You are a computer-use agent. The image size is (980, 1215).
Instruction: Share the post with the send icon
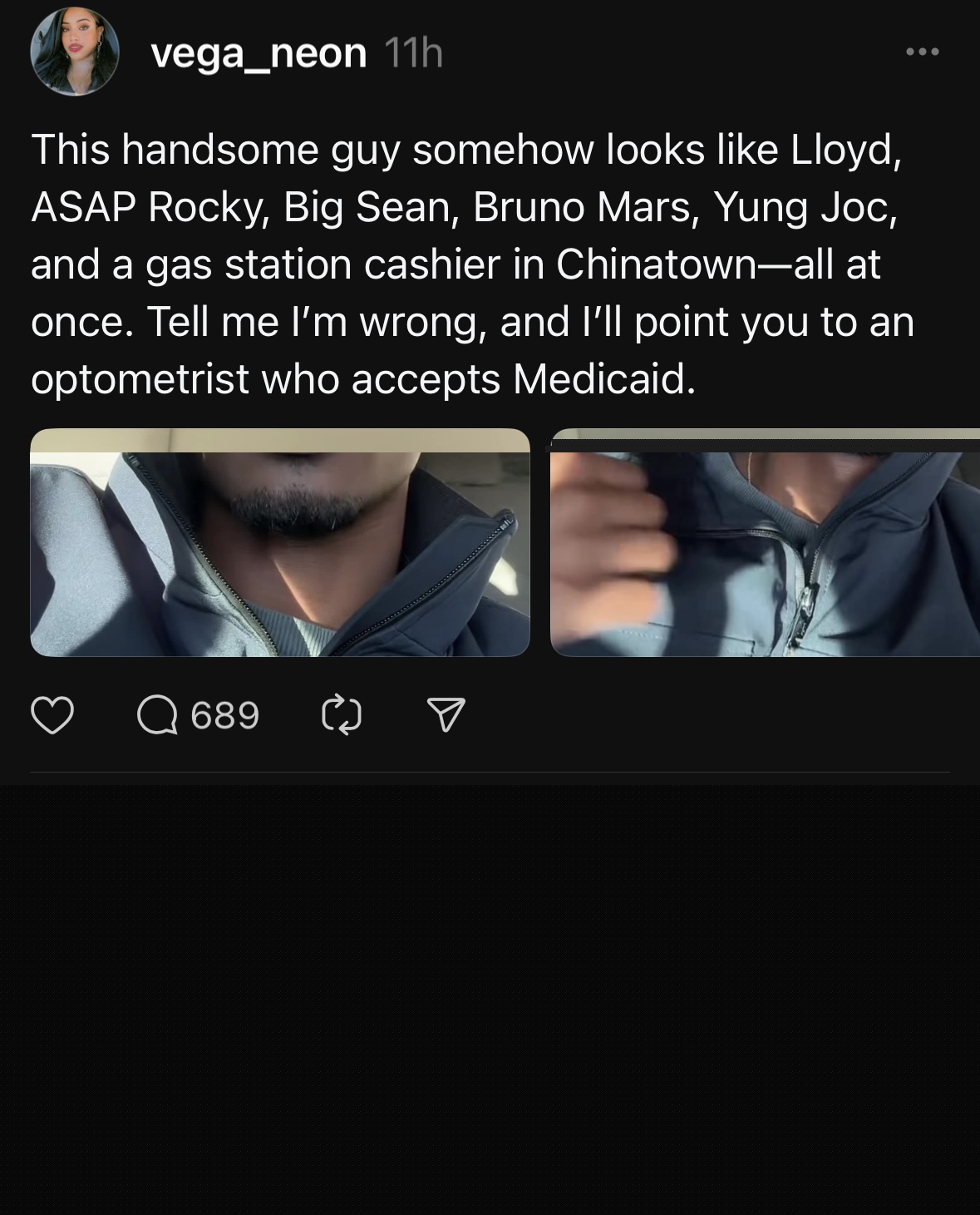click(446, 715)
